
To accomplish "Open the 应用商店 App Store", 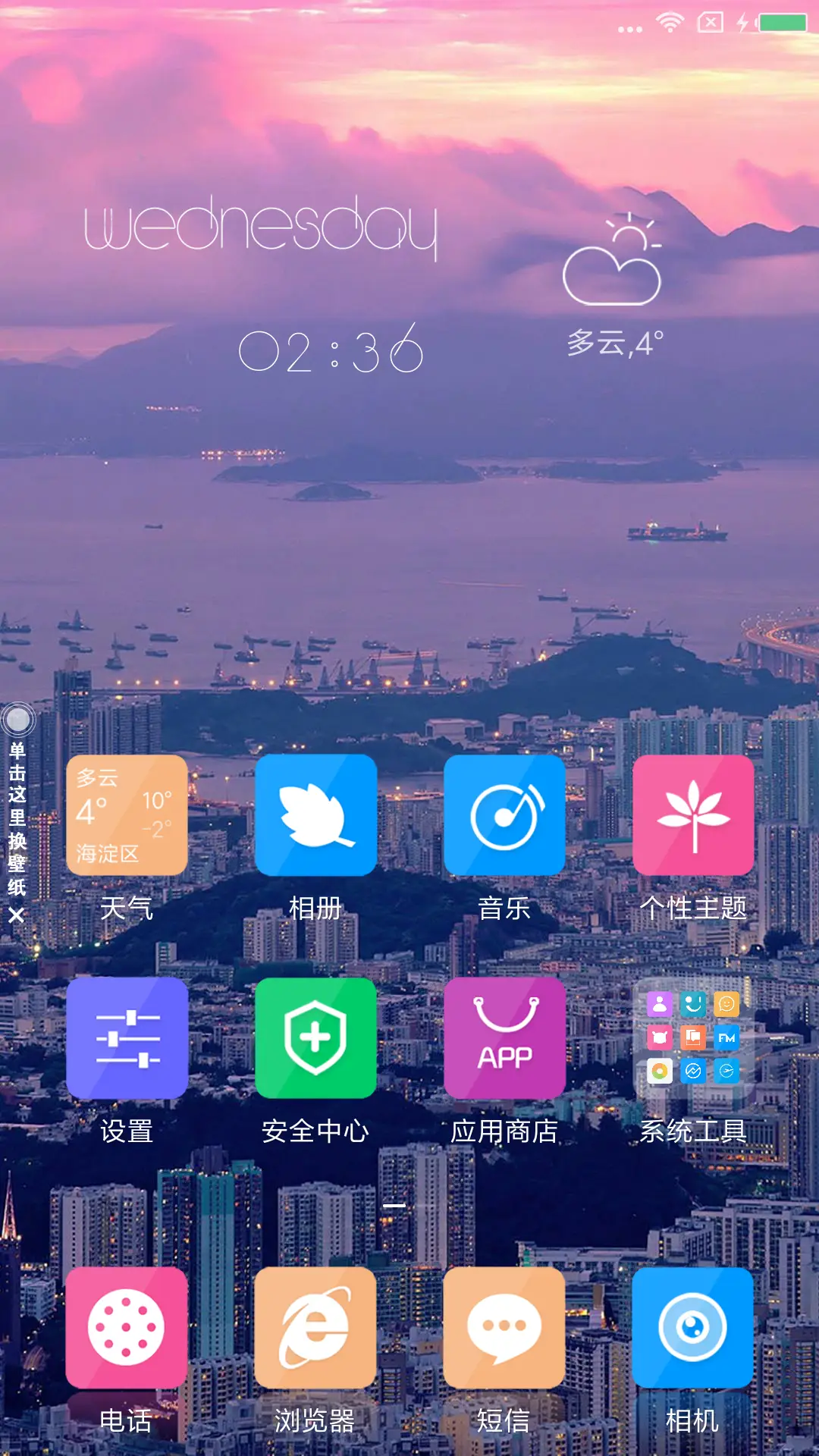I will 504,1037.
